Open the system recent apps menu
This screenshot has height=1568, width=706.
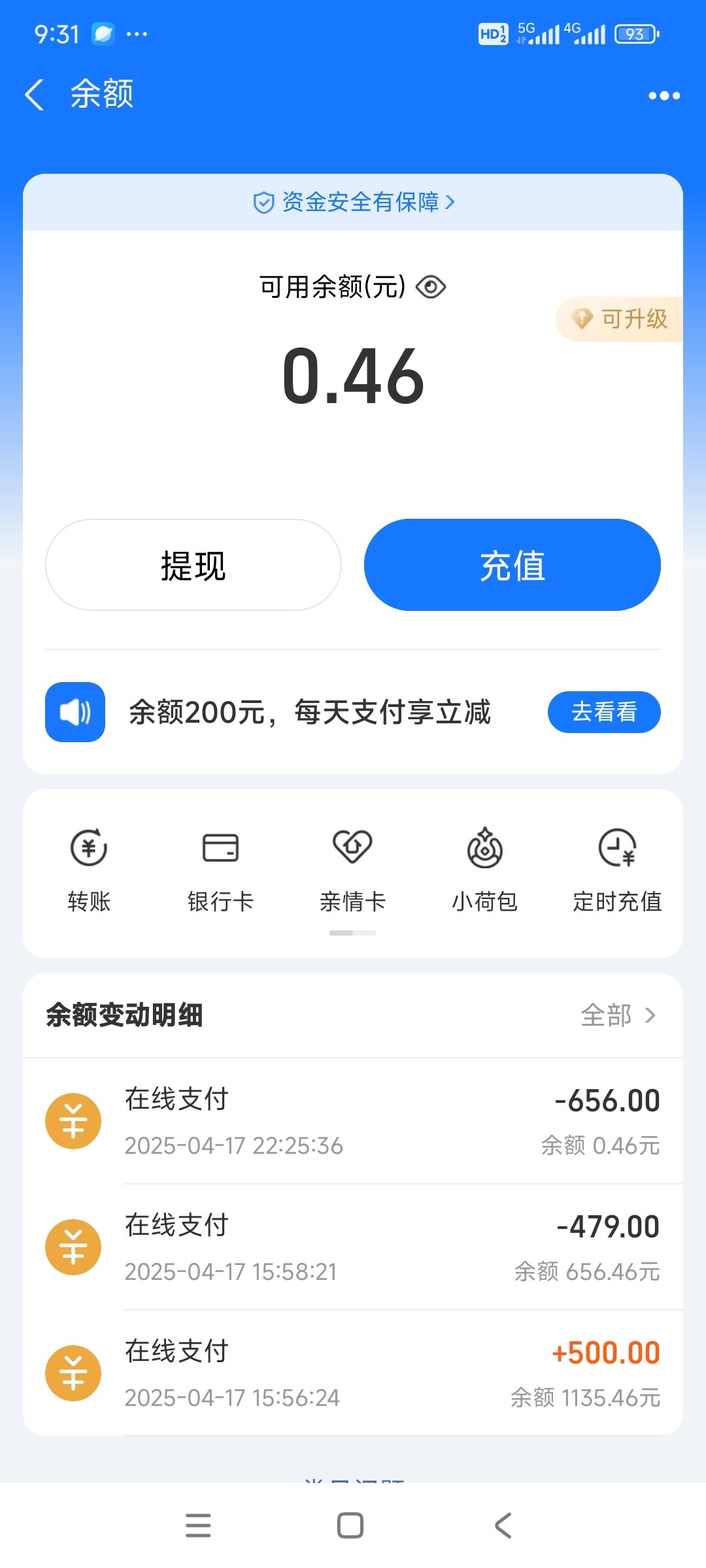(x=198, y=1526)
